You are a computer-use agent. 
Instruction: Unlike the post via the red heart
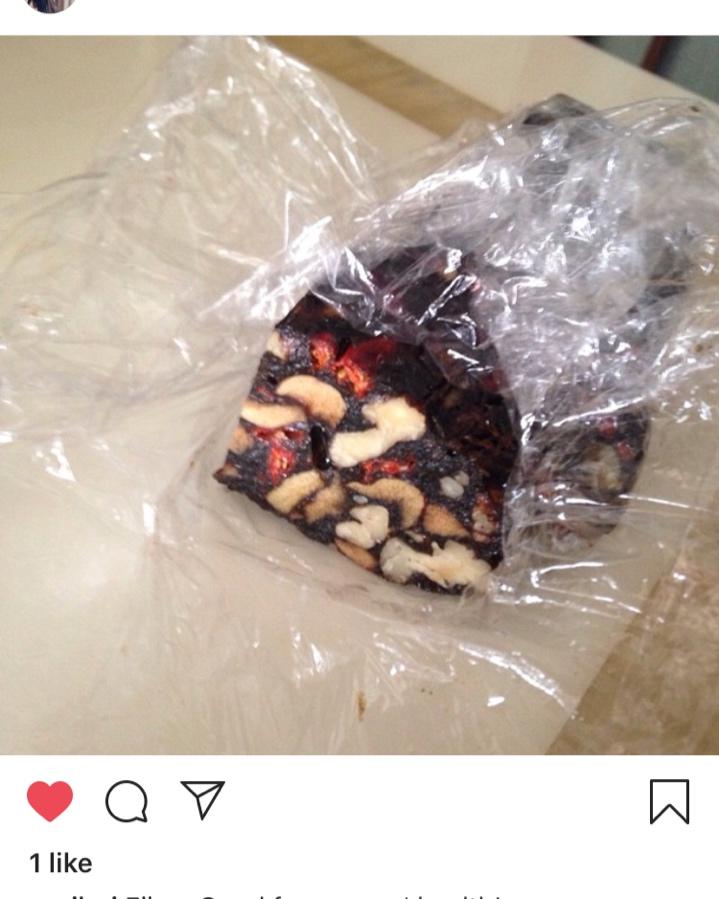point(49,801)
